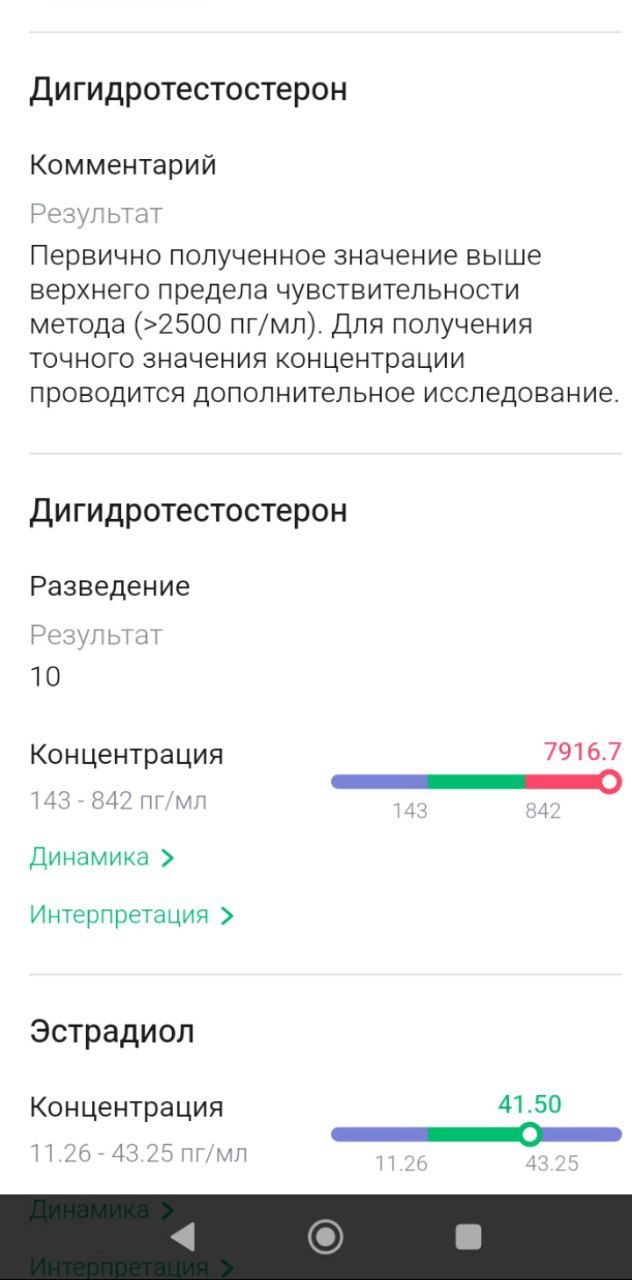Image resolution: width=632 pixels, height=1280 pixels.
Task: Open Интерпретация link under Дигидротестостерон
Action: point(131,915)
